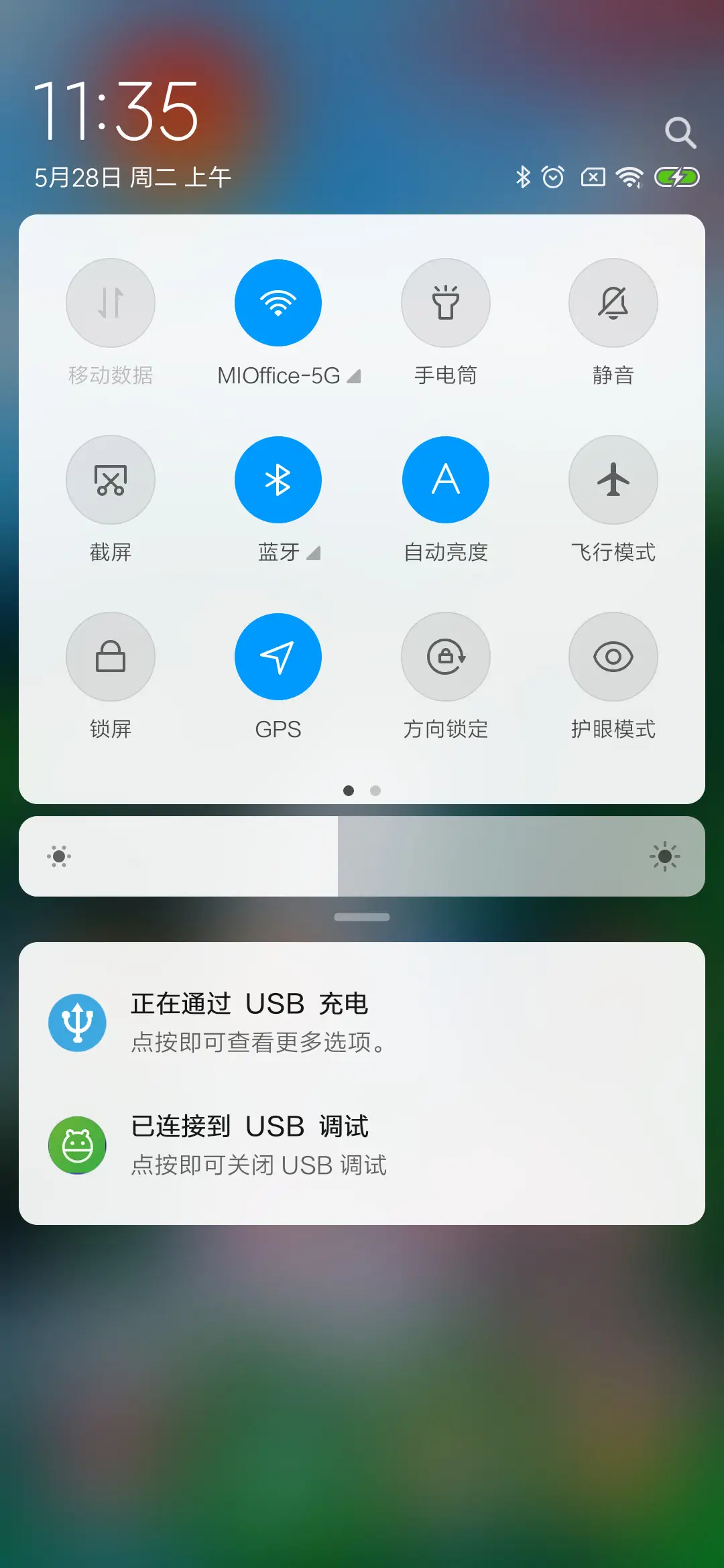Open USB charging notification for more options
724x1568 pixels.
click(362, 1021)
